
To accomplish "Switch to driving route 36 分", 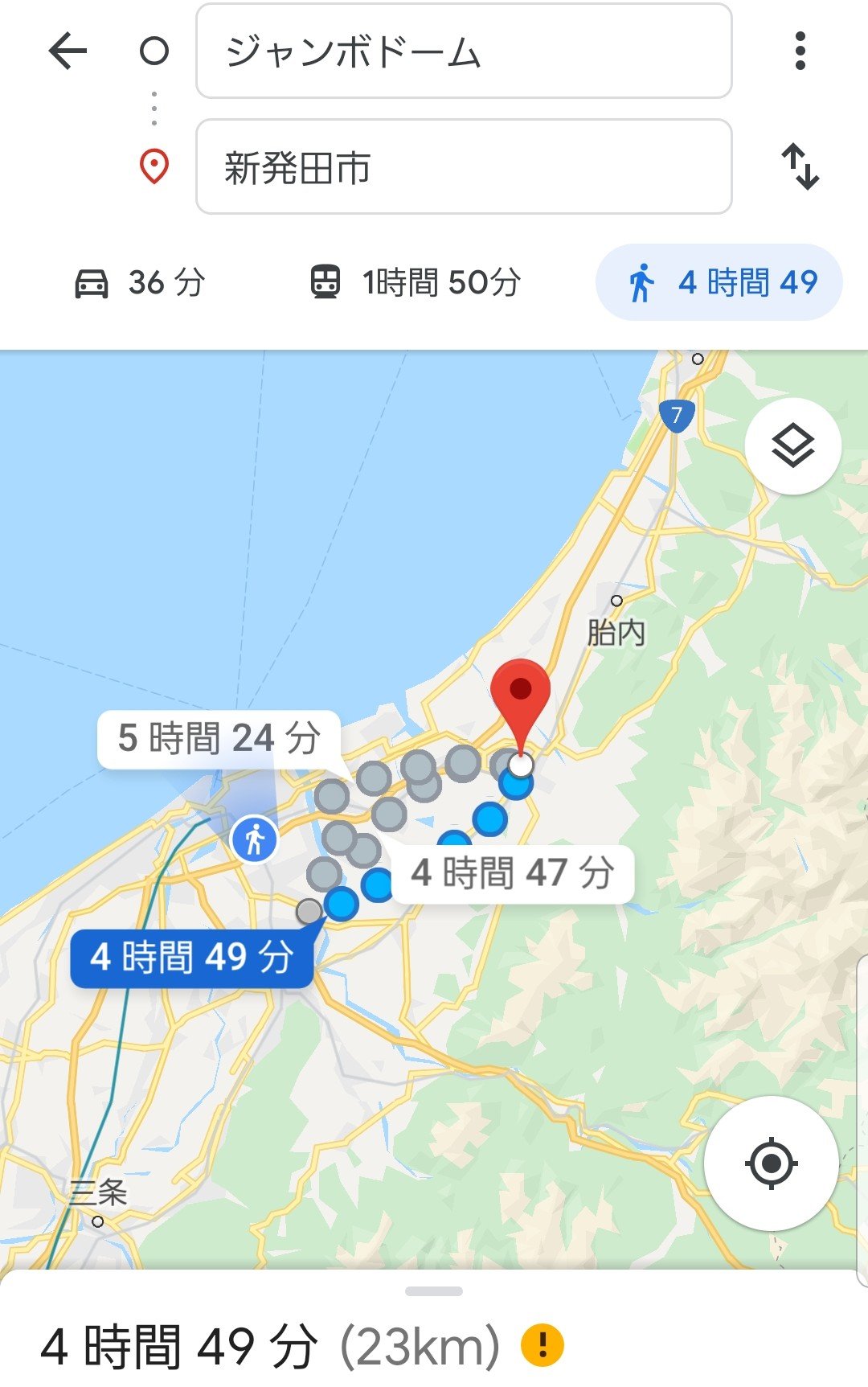I will [141, 283].
